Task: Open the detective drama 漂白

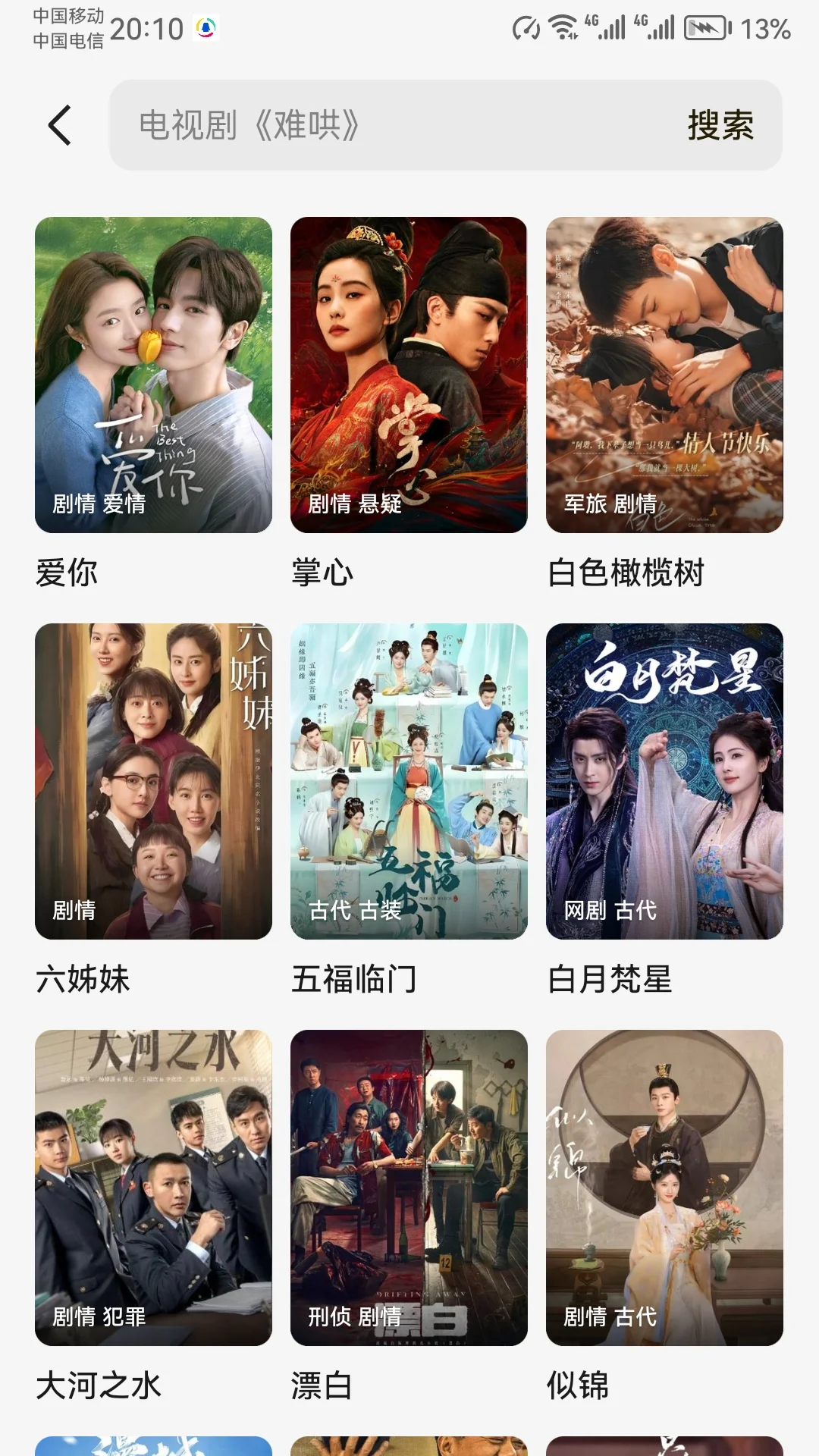Action: tap(409, 1188)
